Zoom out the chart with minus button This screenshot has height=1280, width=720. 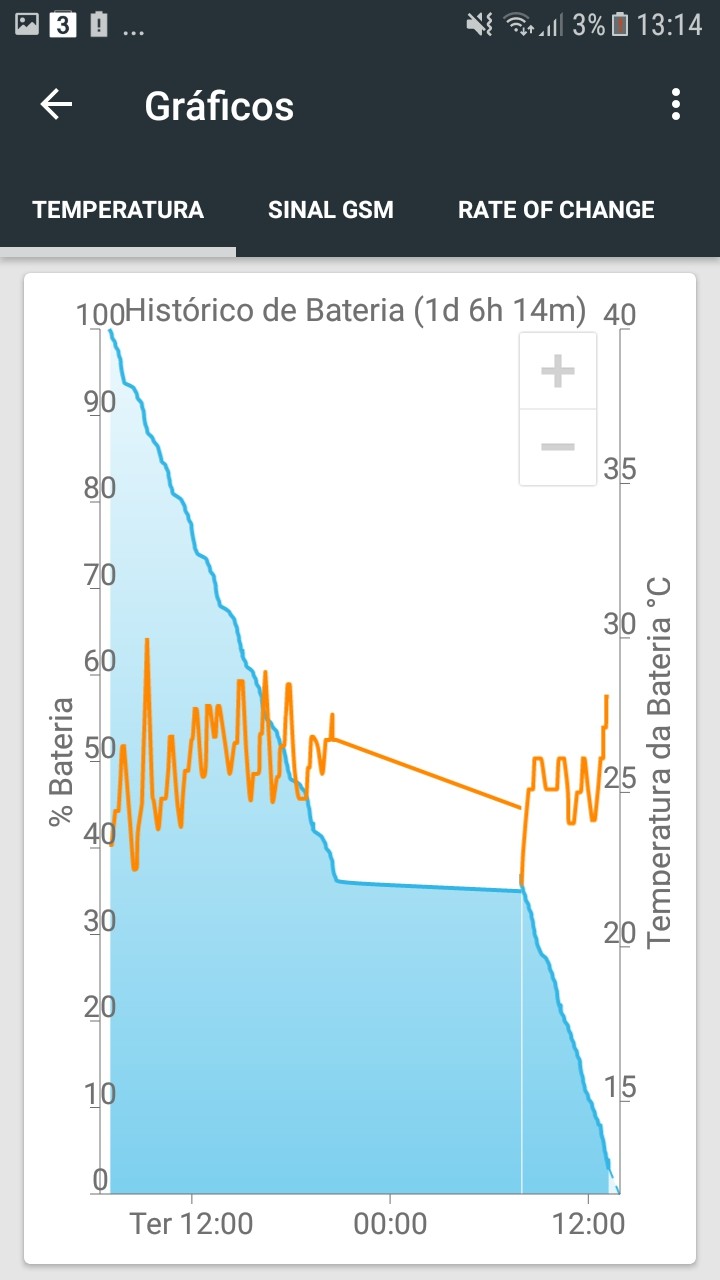coord(558,447)
